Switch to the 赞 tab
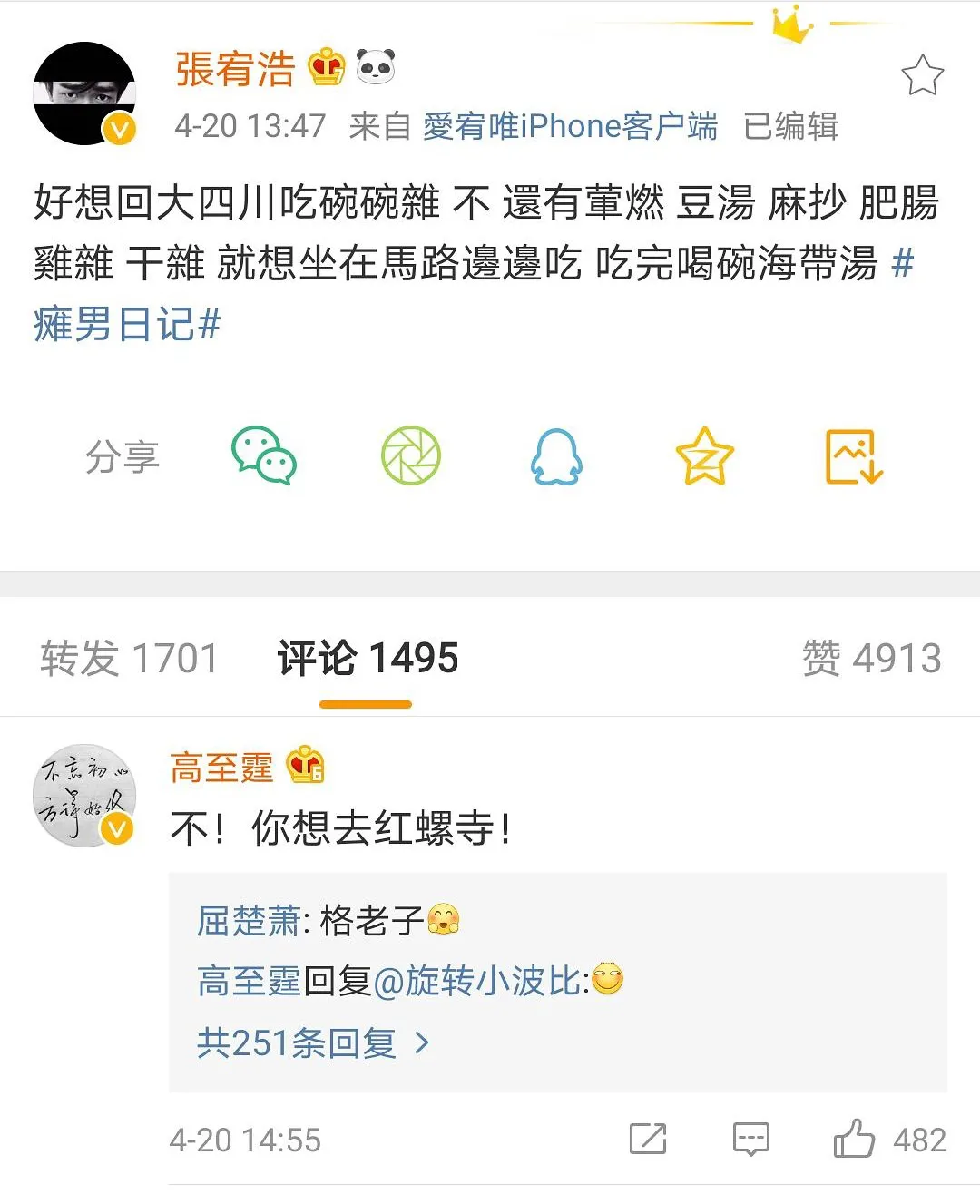Image resolution: width=980 pixels, height=1204 pixels. point(873,658)
